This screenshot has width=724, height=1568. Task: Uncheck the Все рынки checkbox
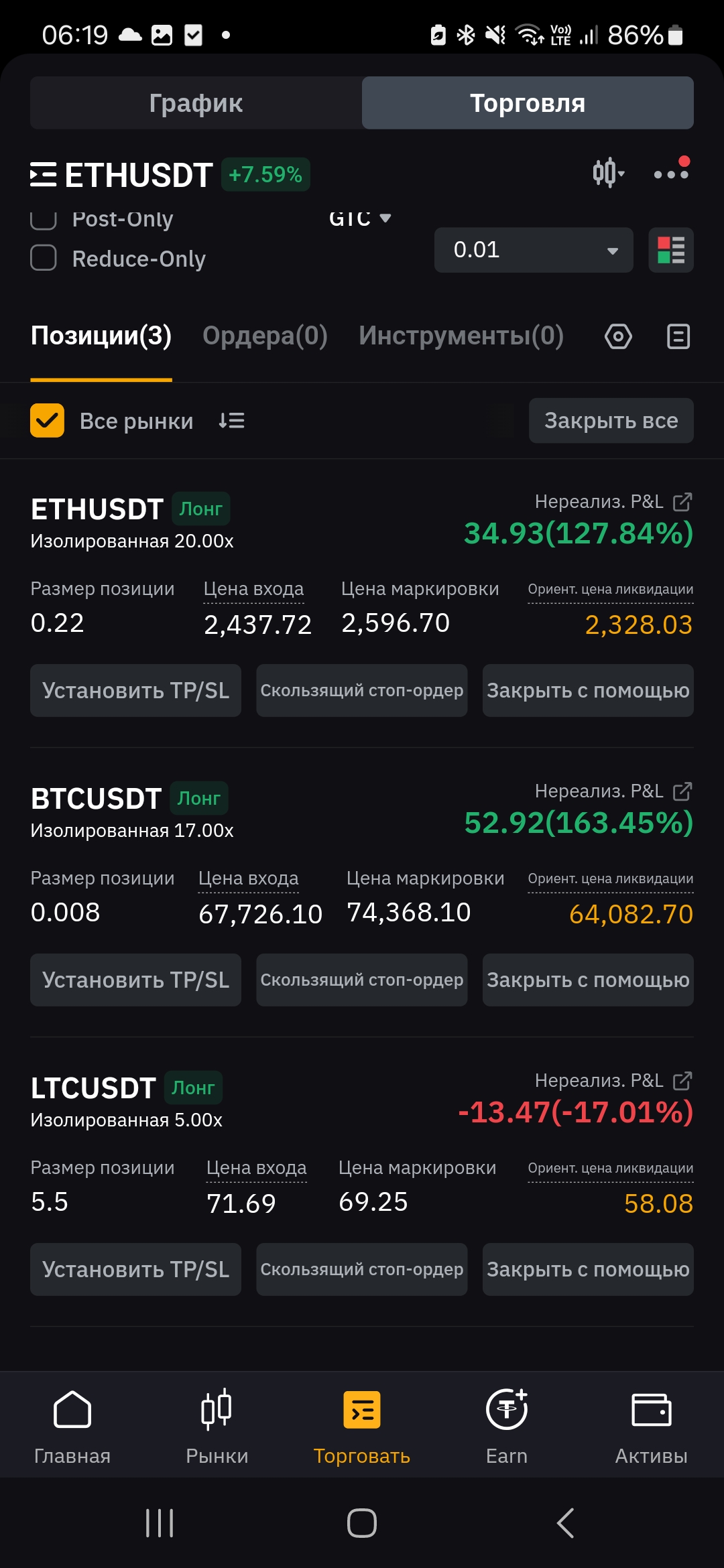pyautogui.click(x=47, y=420)
